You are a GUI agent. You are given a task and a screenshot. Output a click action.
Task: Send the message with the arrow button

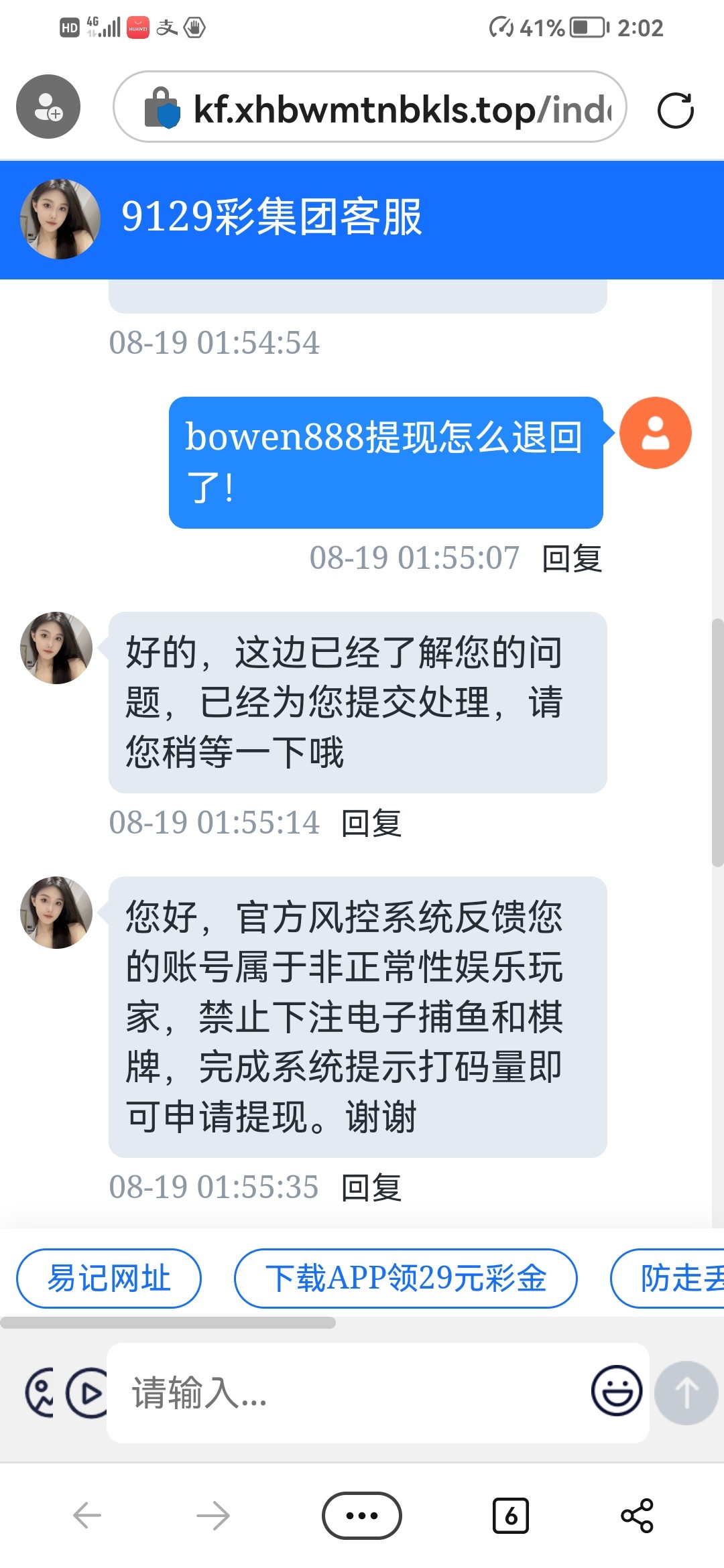click(x=686, y=1393)
